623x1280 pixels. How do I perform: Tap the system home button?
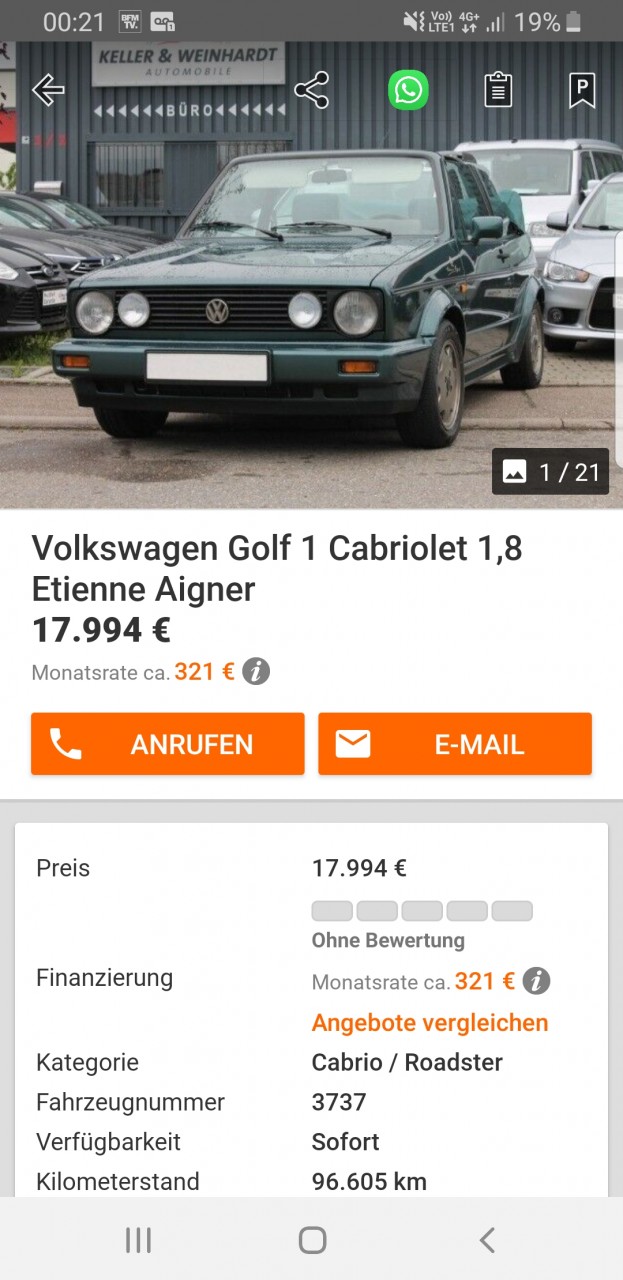click(x=312, y=1240)
